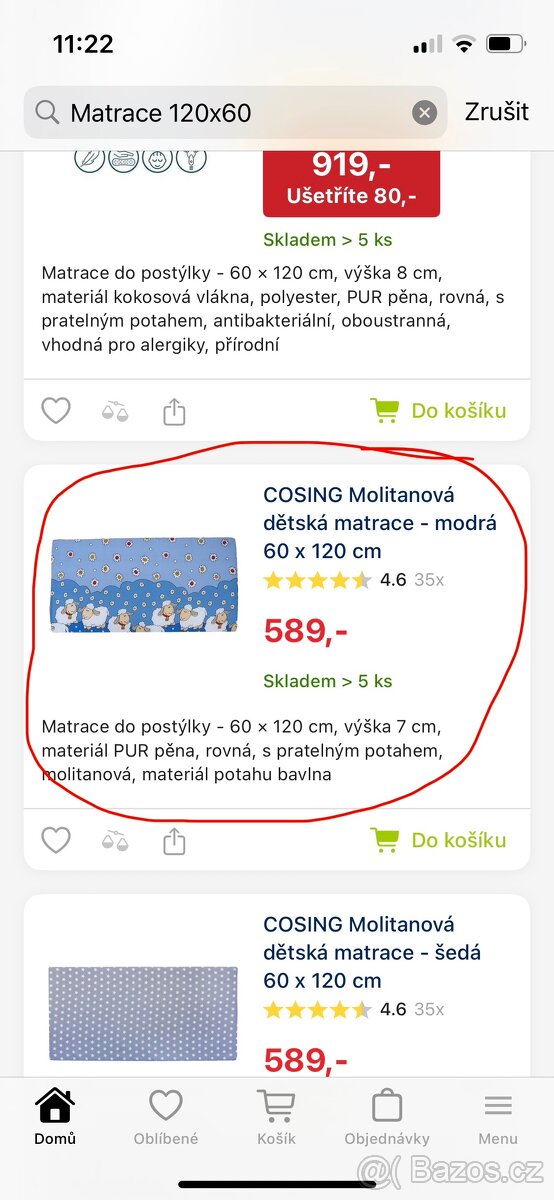
Task: Add COSING modrá mattress to comparison
Action: tap(115, 841)
